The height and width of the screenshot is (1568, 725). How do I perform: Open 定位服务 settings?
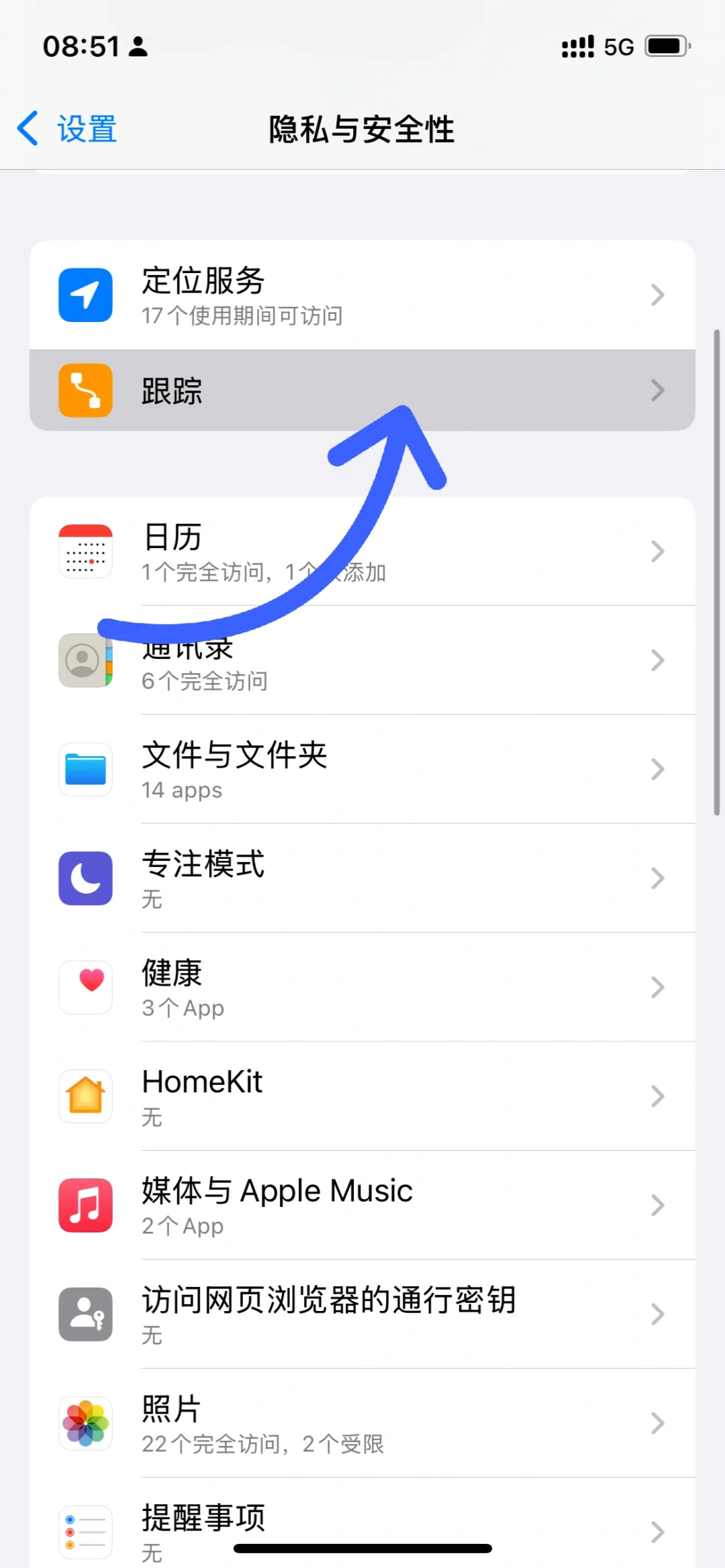point(362,295)
